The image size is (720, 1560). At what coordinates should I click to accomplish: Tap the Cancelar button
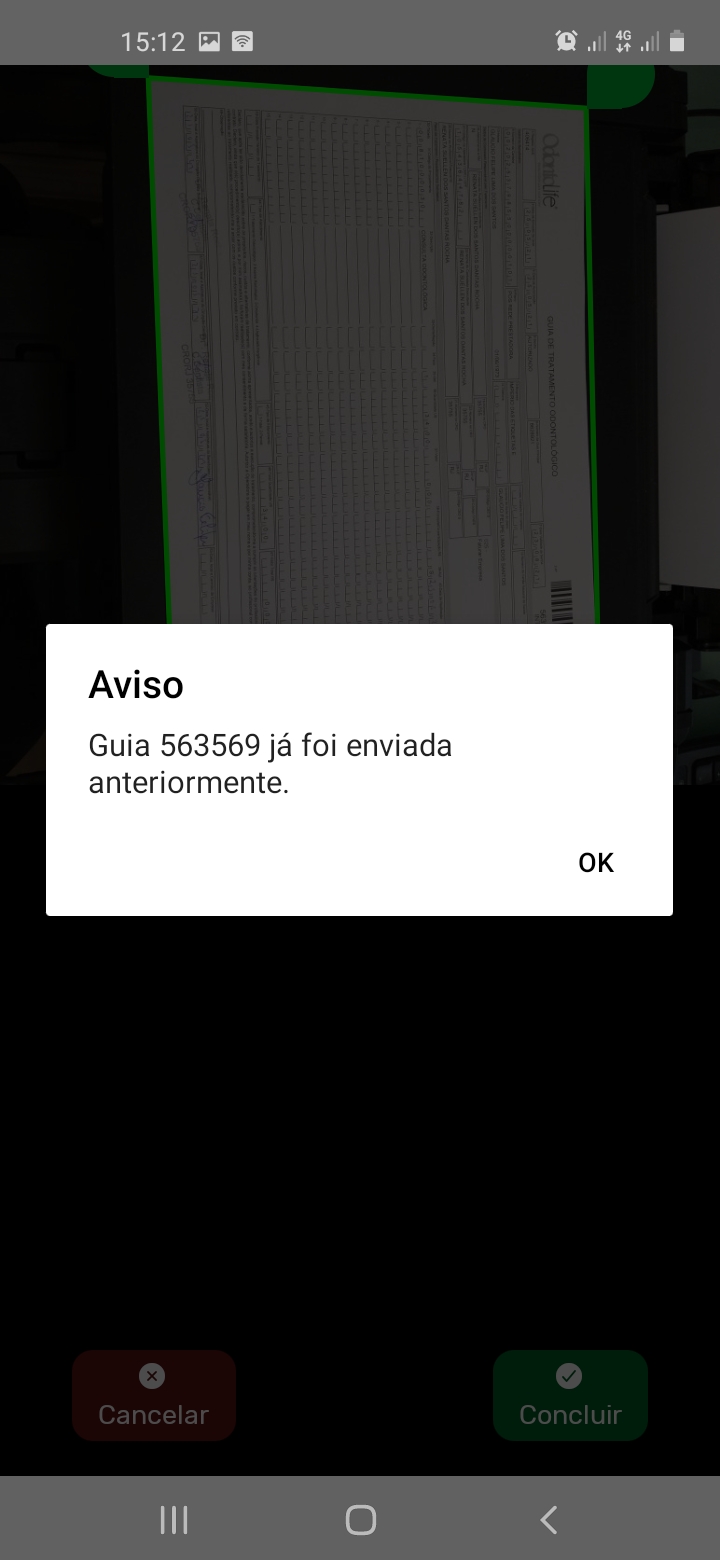tap(153, 1396)
